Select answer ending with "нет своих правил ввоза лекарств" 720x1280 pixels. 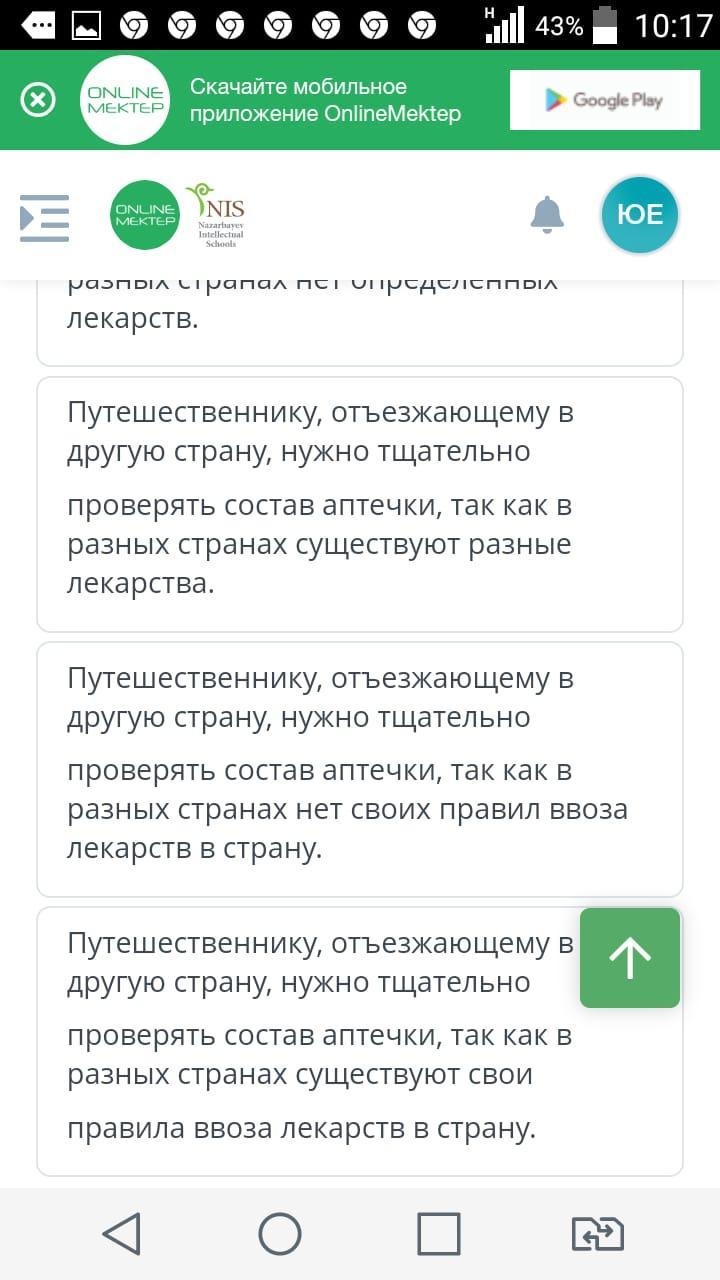pyautogui.click(x=360, y=769)
